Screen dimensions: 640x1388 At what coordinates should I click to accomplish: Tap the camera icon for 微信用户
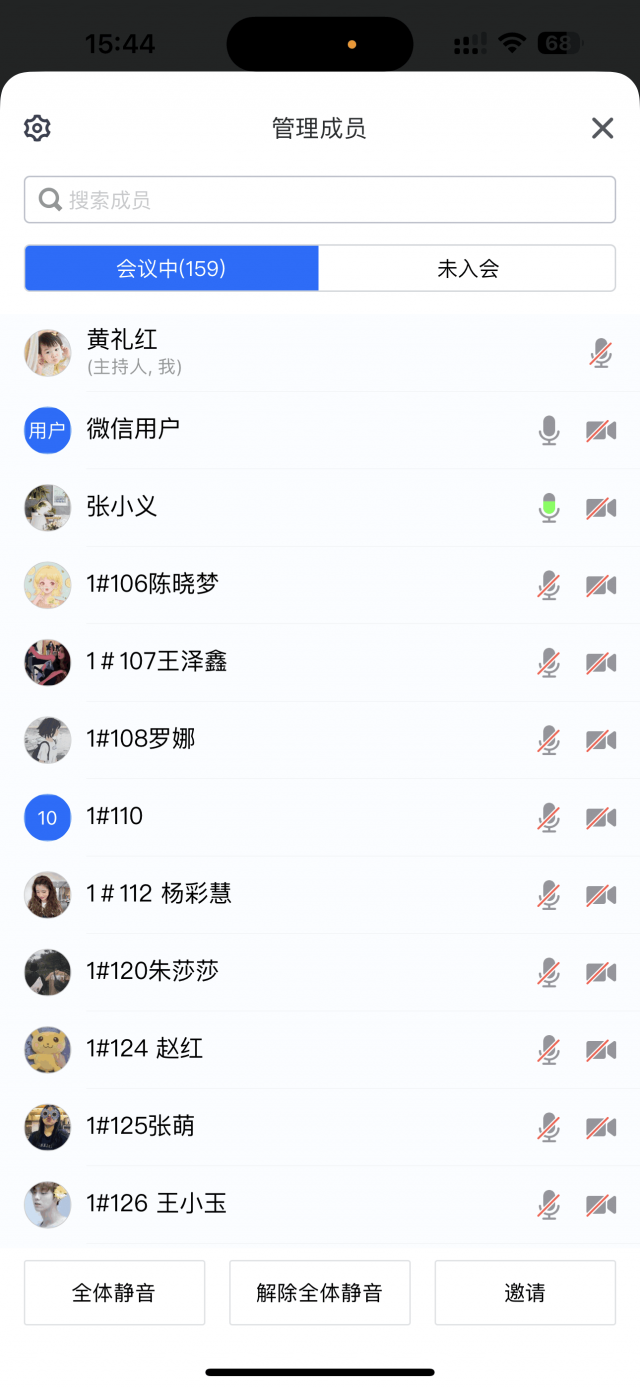(600, 431)
